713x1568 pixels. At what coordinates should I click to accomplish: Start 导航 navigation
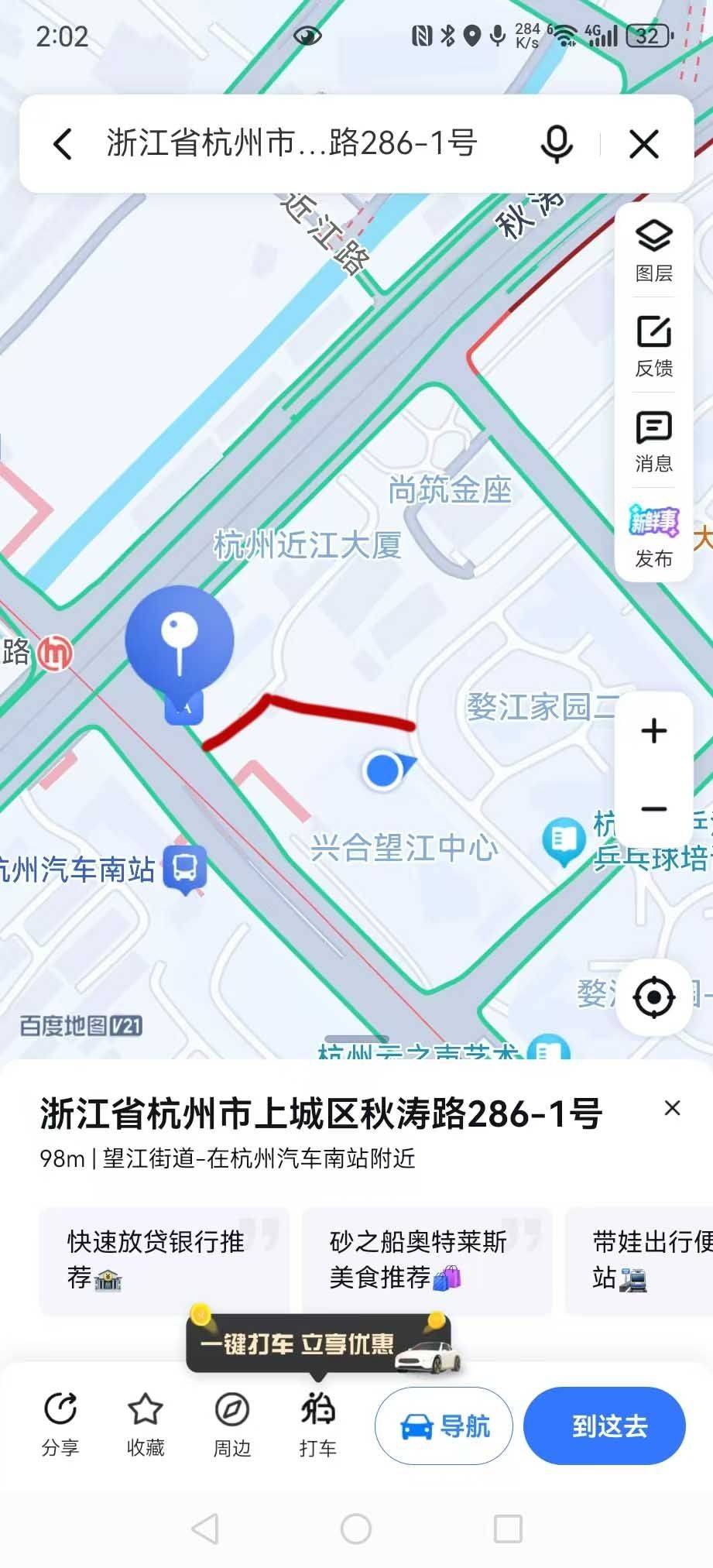point(444,1426)
